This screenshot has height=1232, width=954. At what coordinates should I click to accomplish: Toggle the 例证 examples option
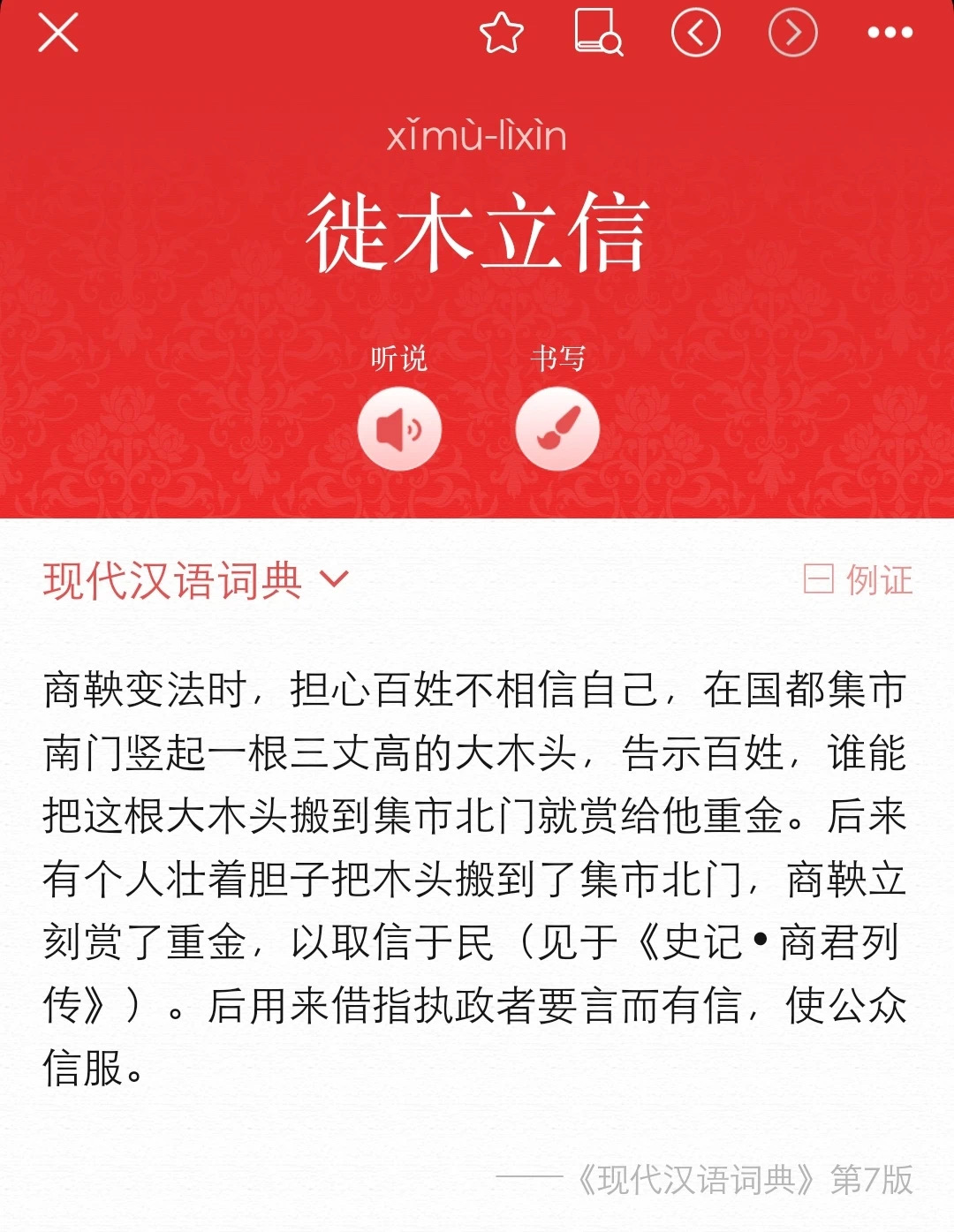858,580
